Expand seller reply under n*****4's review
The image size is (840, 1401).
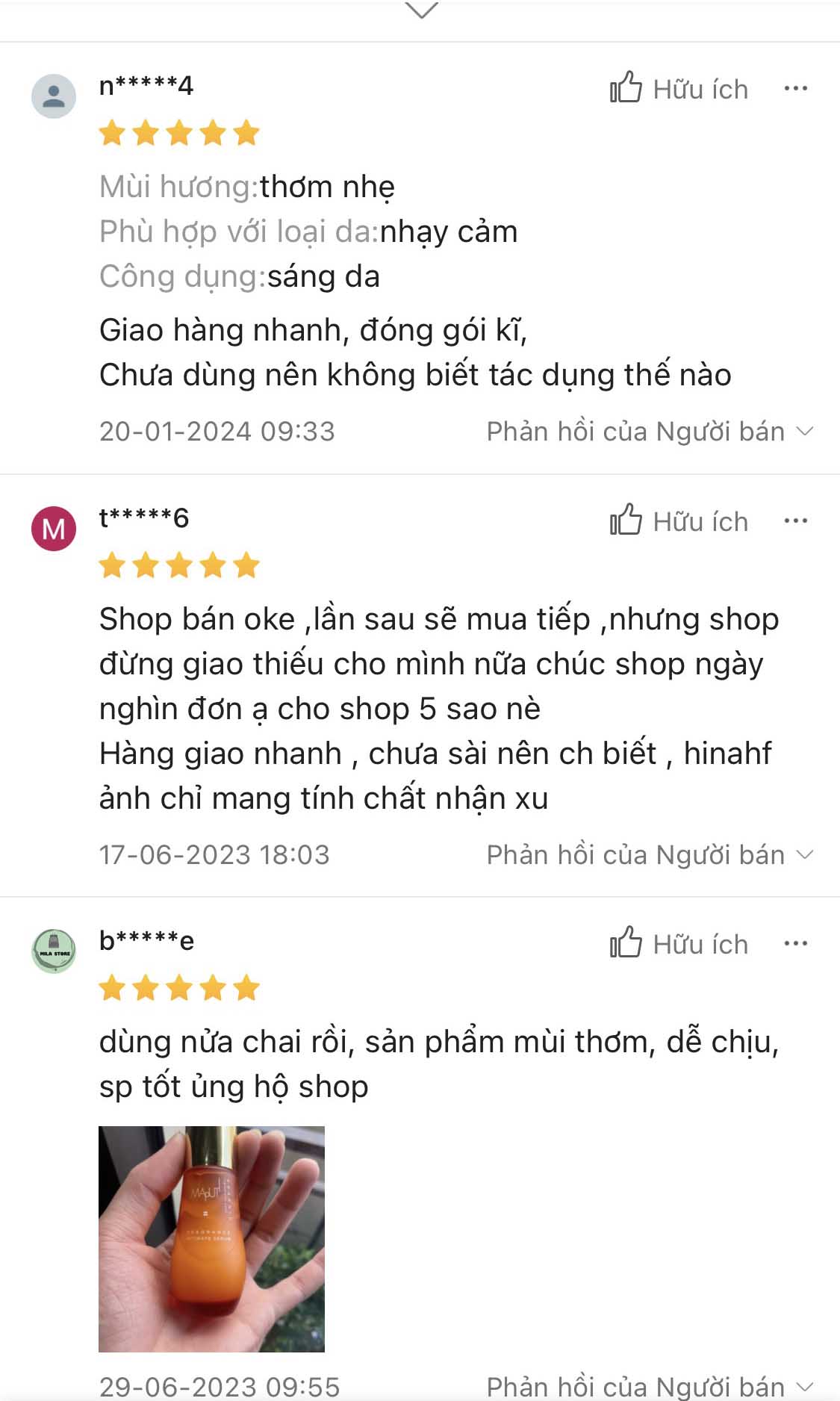point(650,432)
